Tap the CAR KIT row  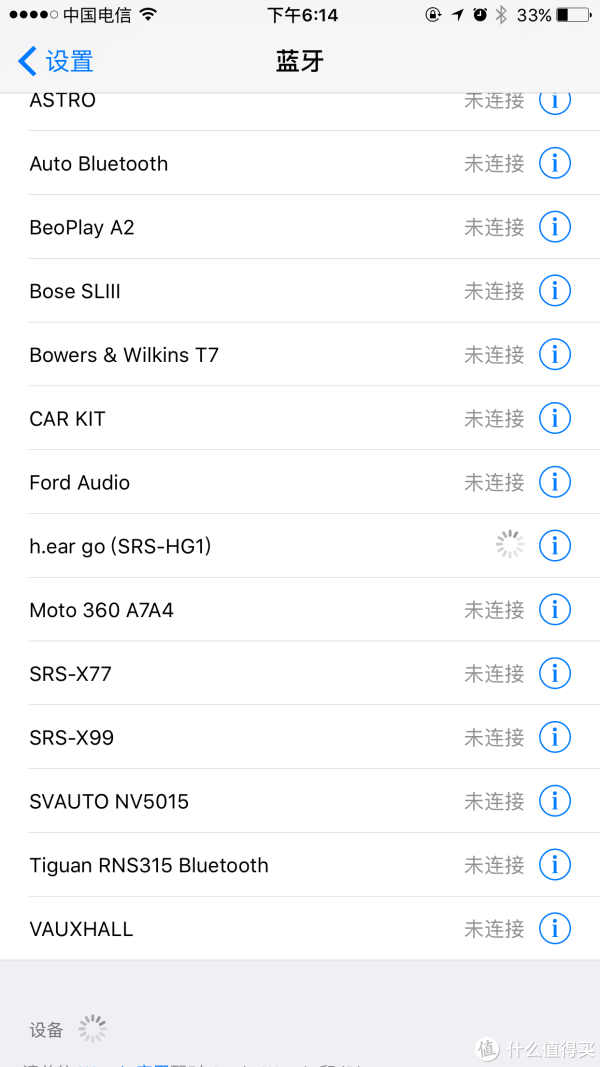[300, 418]
